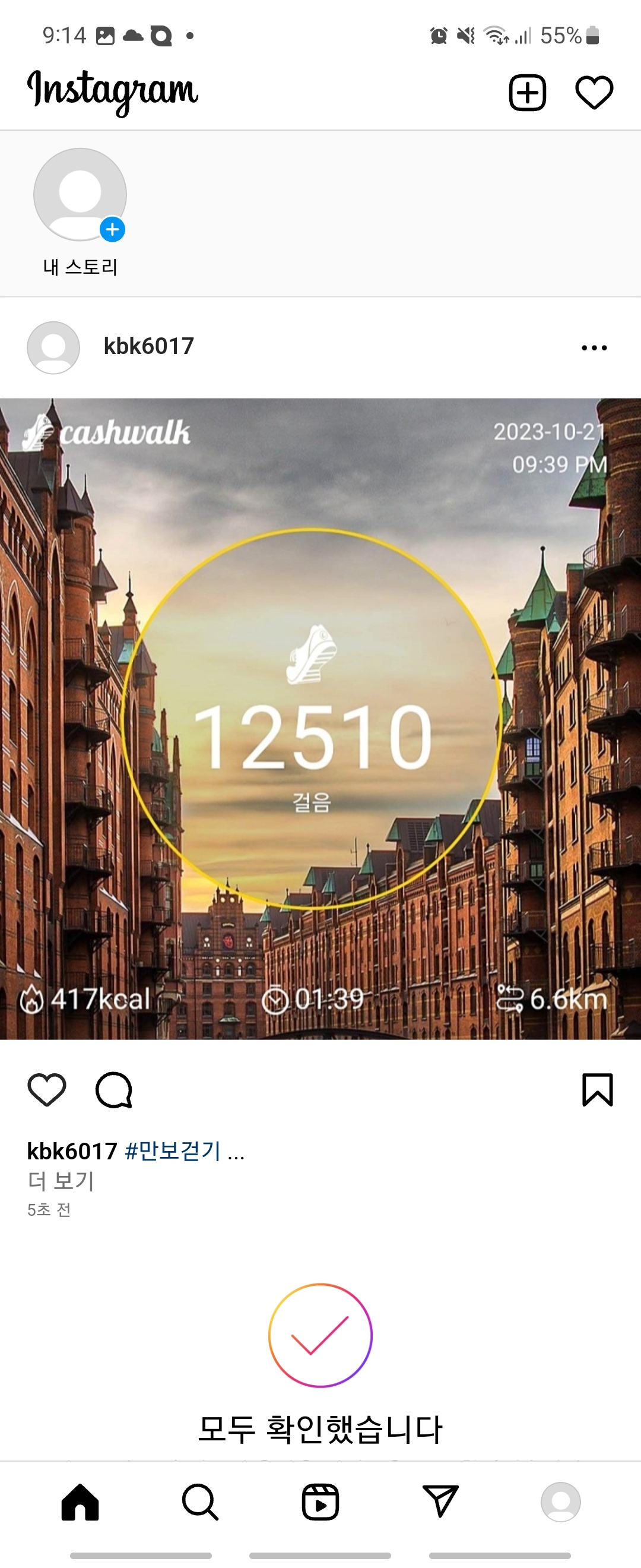Create a new post with plus icon
The image size is (641, 1568).
point(526,93)
